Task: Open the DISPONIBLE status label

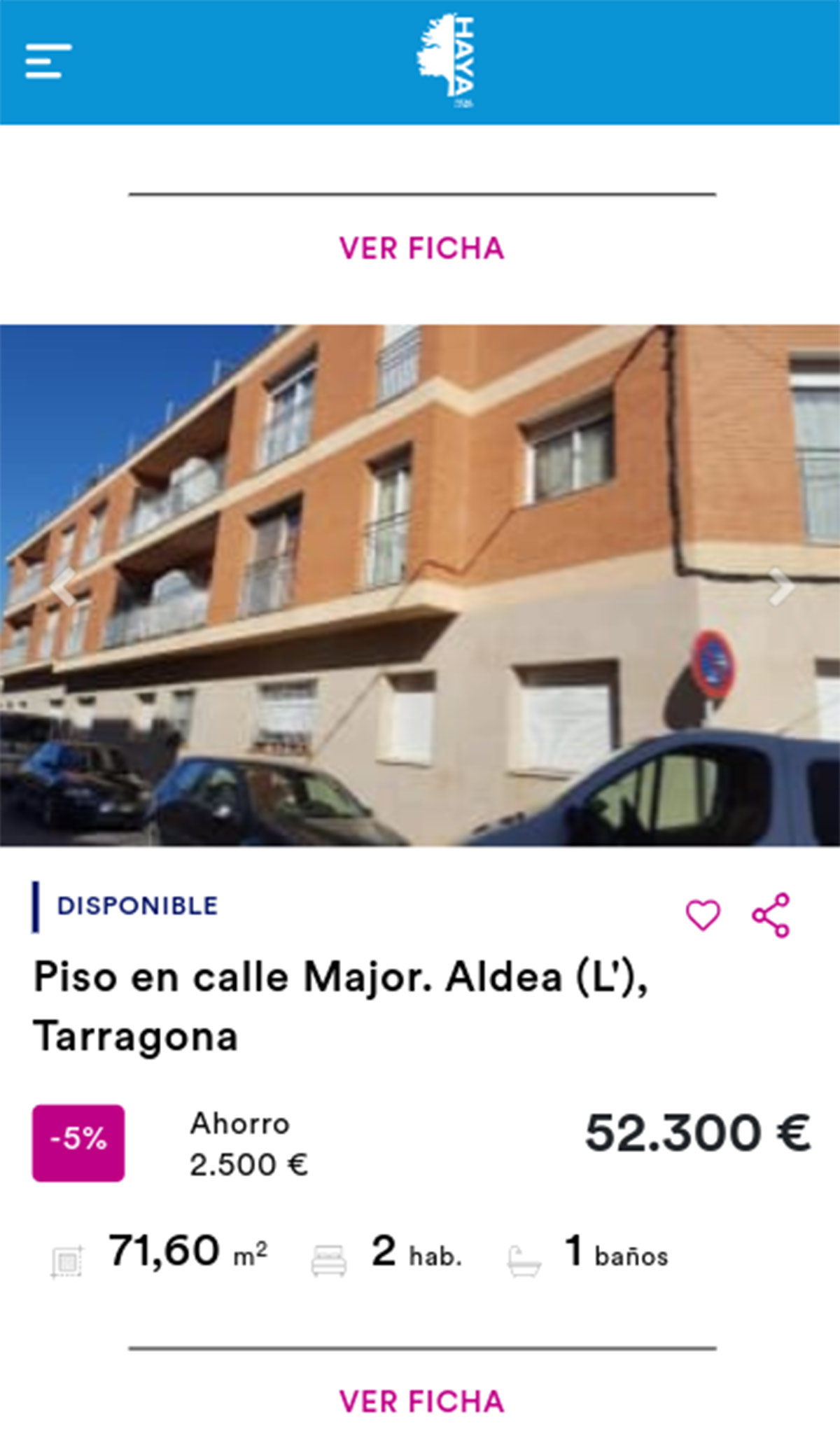Action: point(137,906)
